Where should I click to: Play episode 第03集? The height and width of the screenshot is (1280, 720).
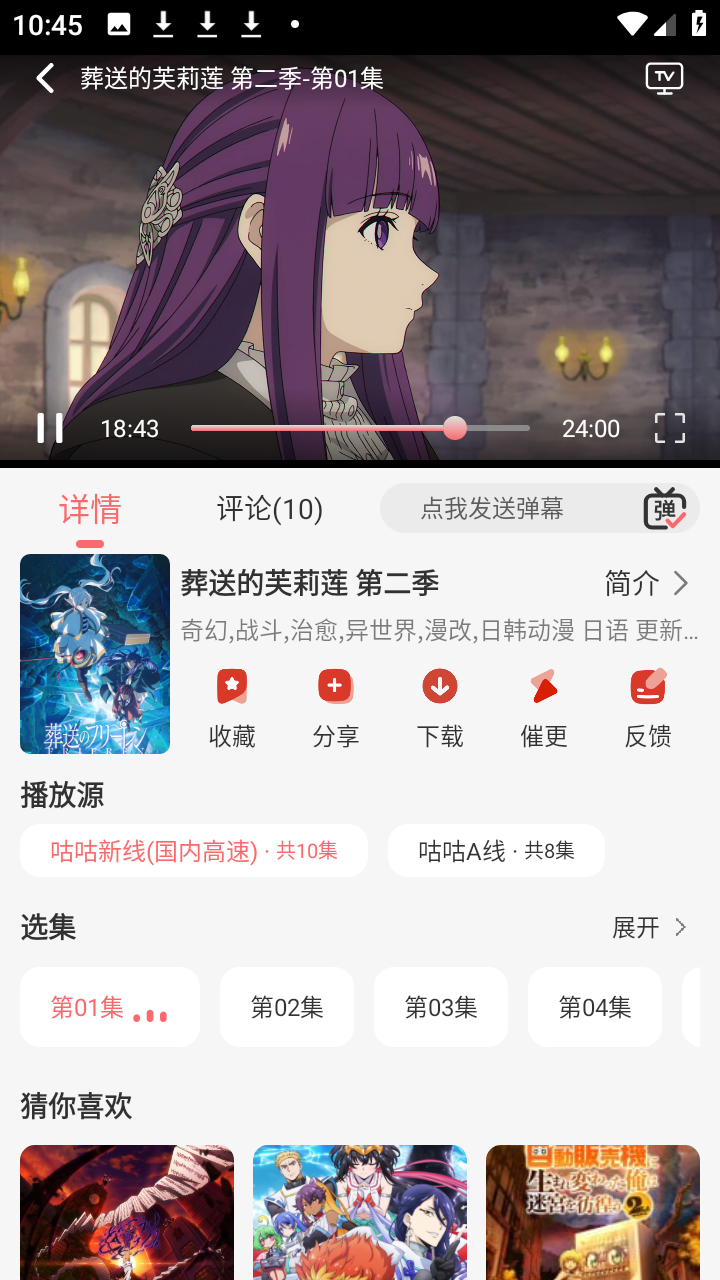point(441,1007)
